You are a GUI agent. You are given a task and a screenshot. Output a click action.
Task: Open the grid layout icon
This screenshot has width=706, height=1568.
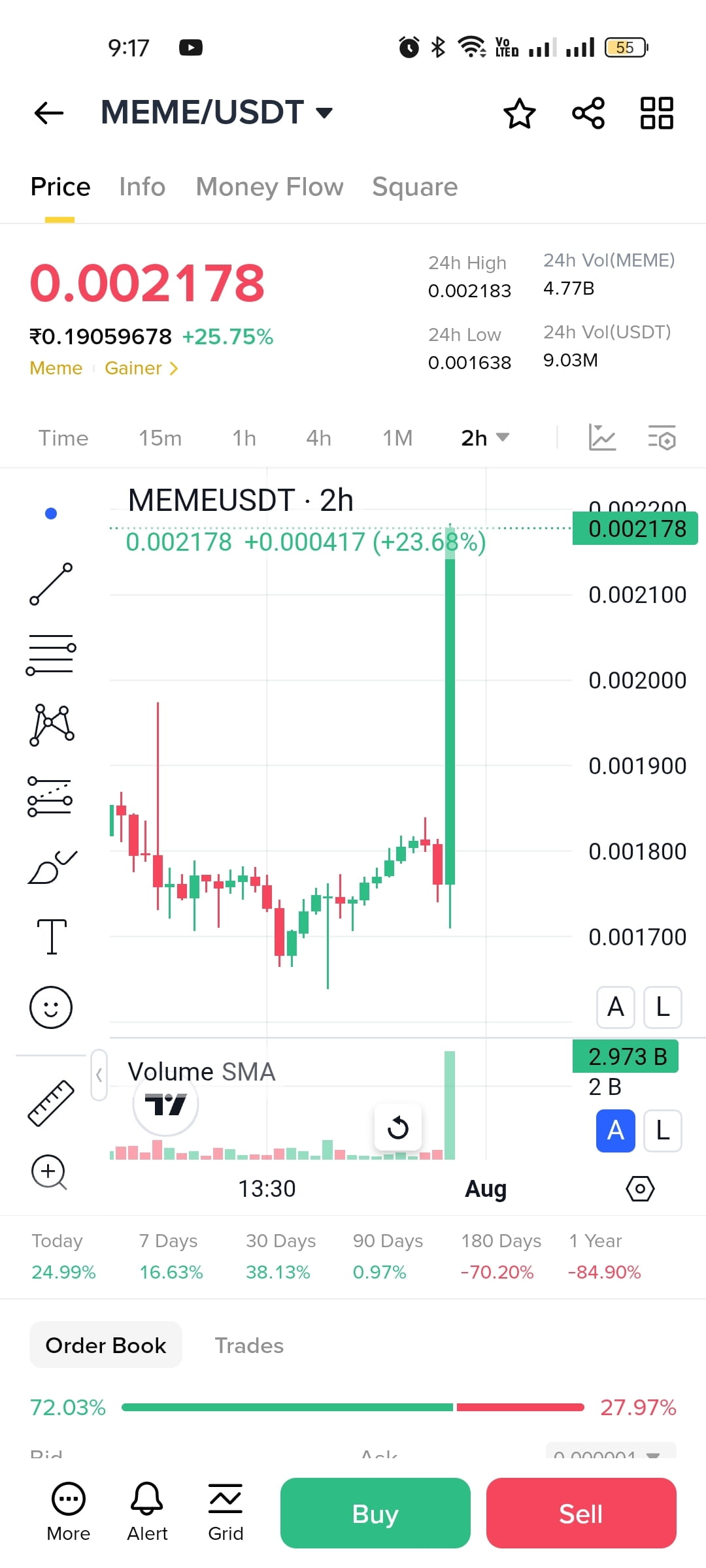pyautogui.click(x=657, y=113)
